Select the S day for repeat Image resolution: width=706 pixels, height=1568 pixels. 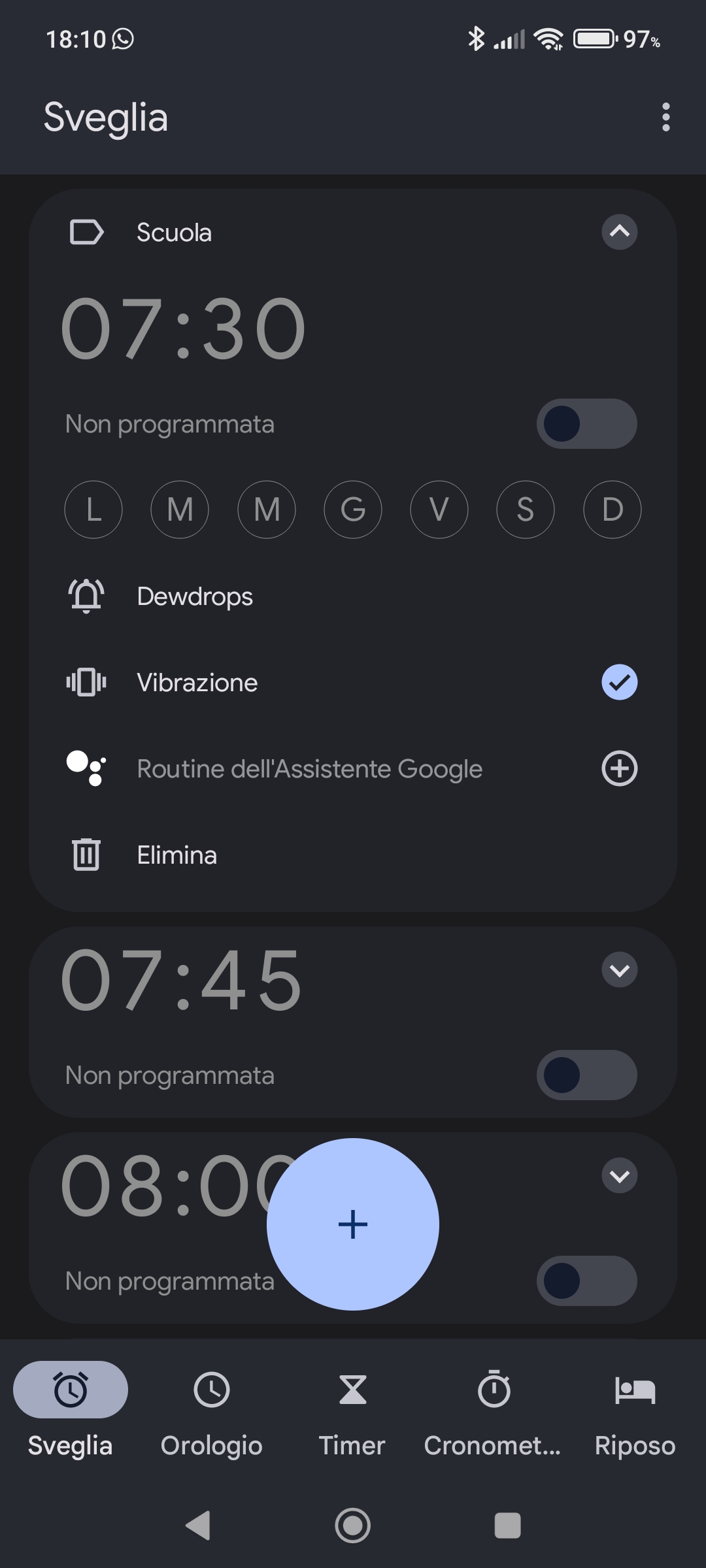tap(526, 509)
